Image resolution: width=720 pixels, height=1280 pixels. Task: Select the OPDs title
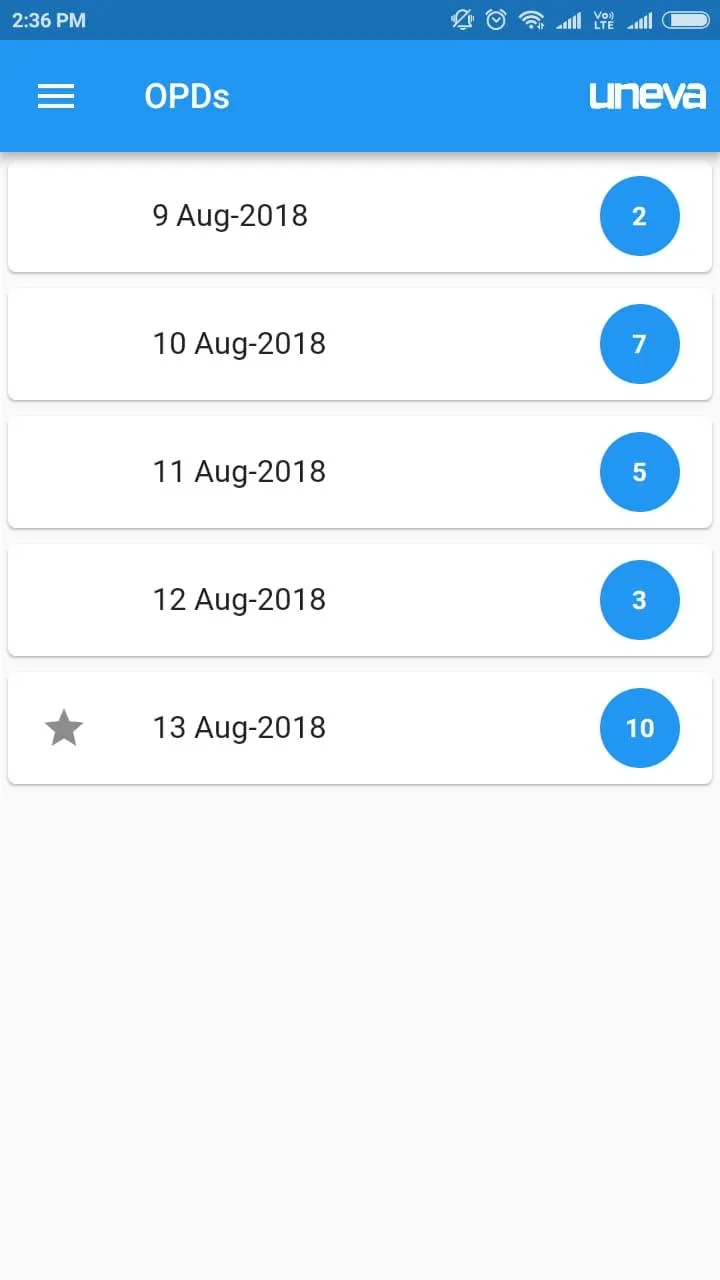pyautogui.click(x=187, y=96)
